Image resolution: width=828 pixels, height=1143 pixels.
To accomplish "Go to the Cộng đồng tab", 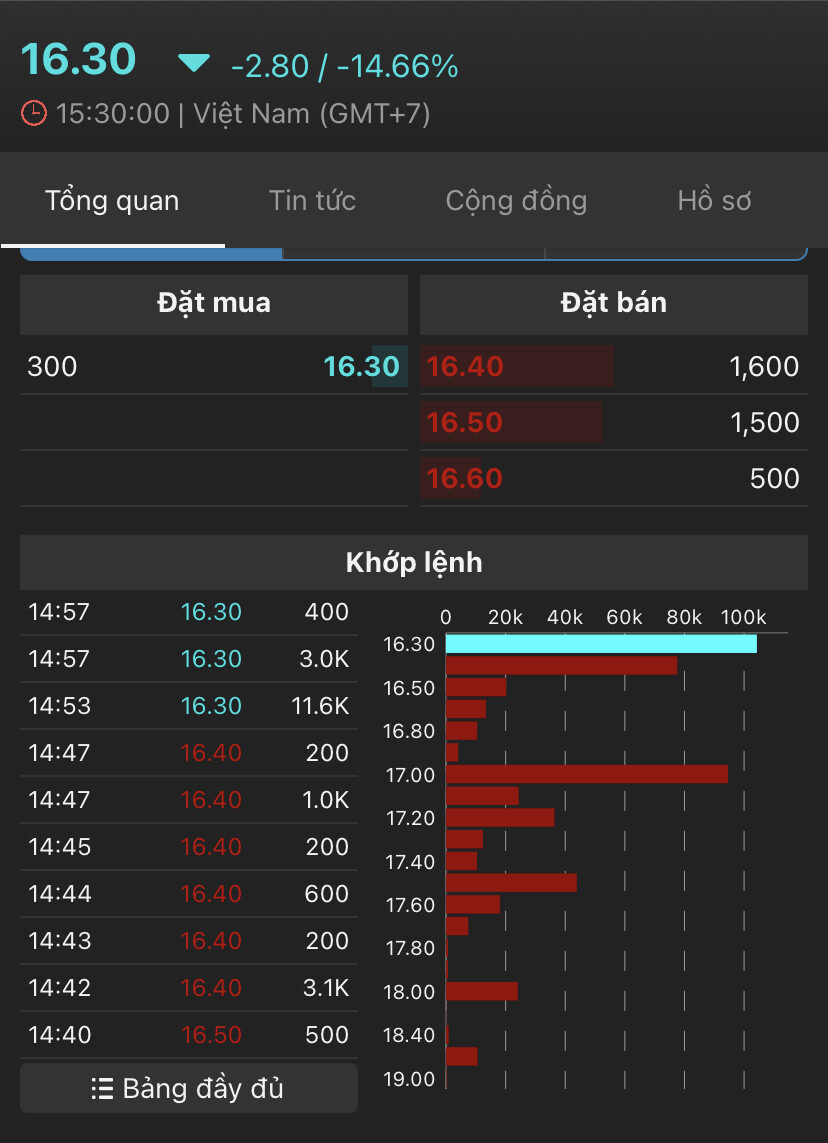I will click(x=516, y=201).
